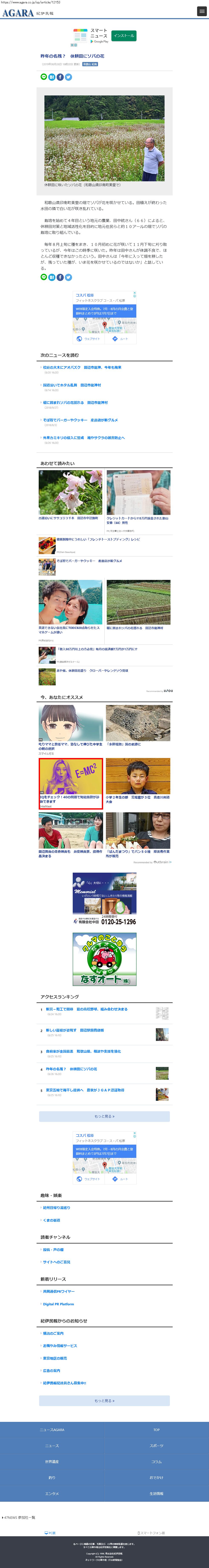Share article on Facebook from top icons

(x=60, y=77)
